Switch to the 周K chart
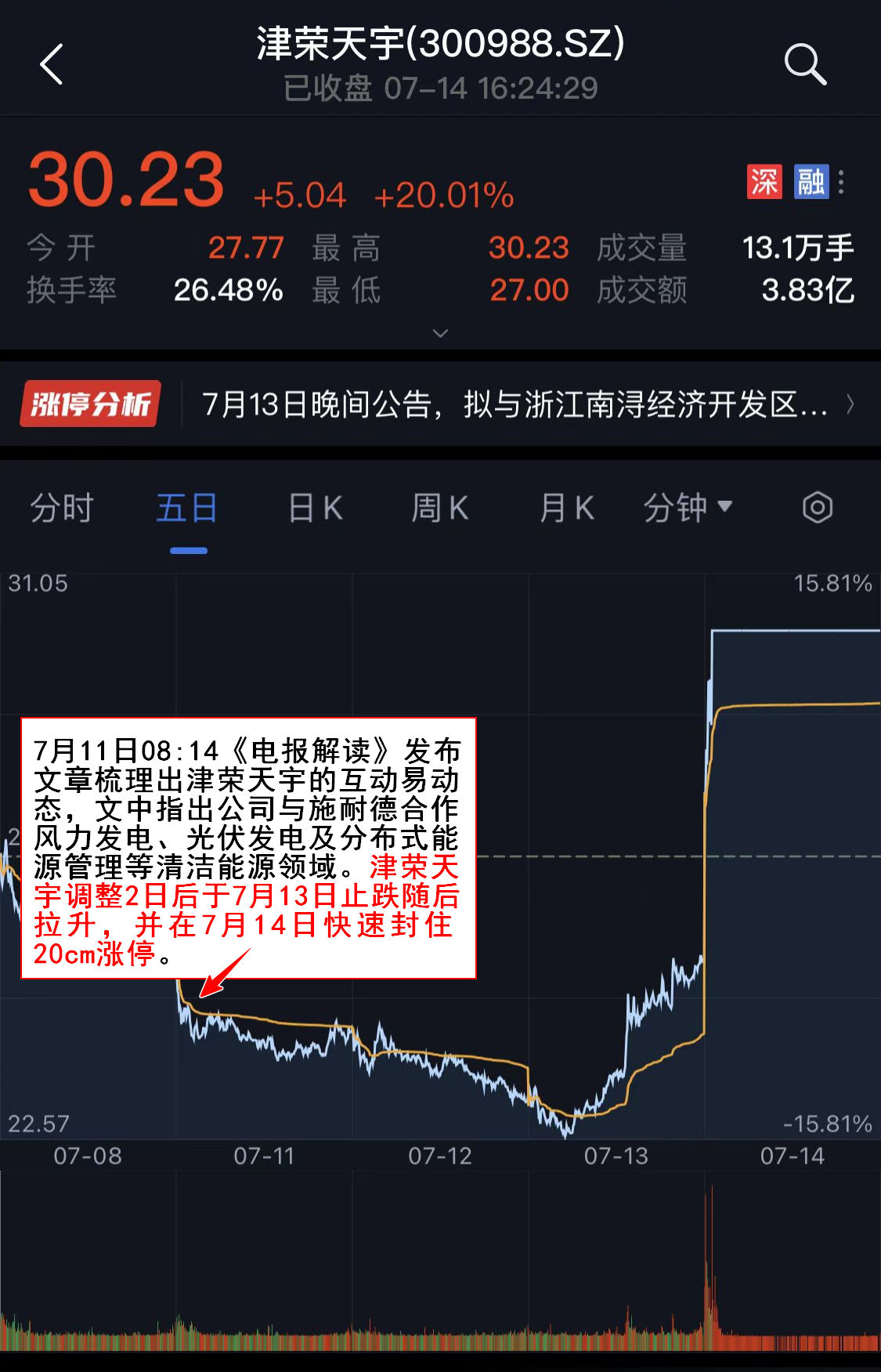 pos(440,508)
